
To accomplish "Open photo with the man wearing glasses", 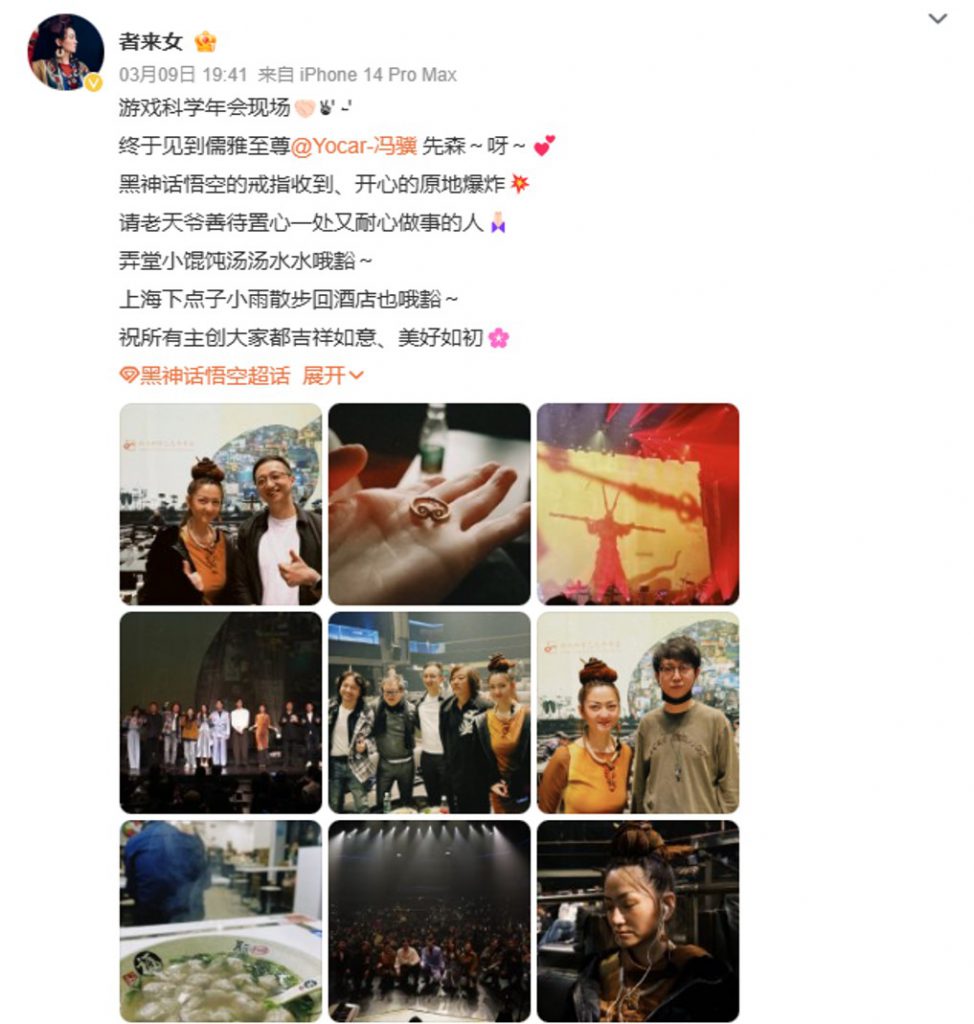I will click(x=638, y=712).
